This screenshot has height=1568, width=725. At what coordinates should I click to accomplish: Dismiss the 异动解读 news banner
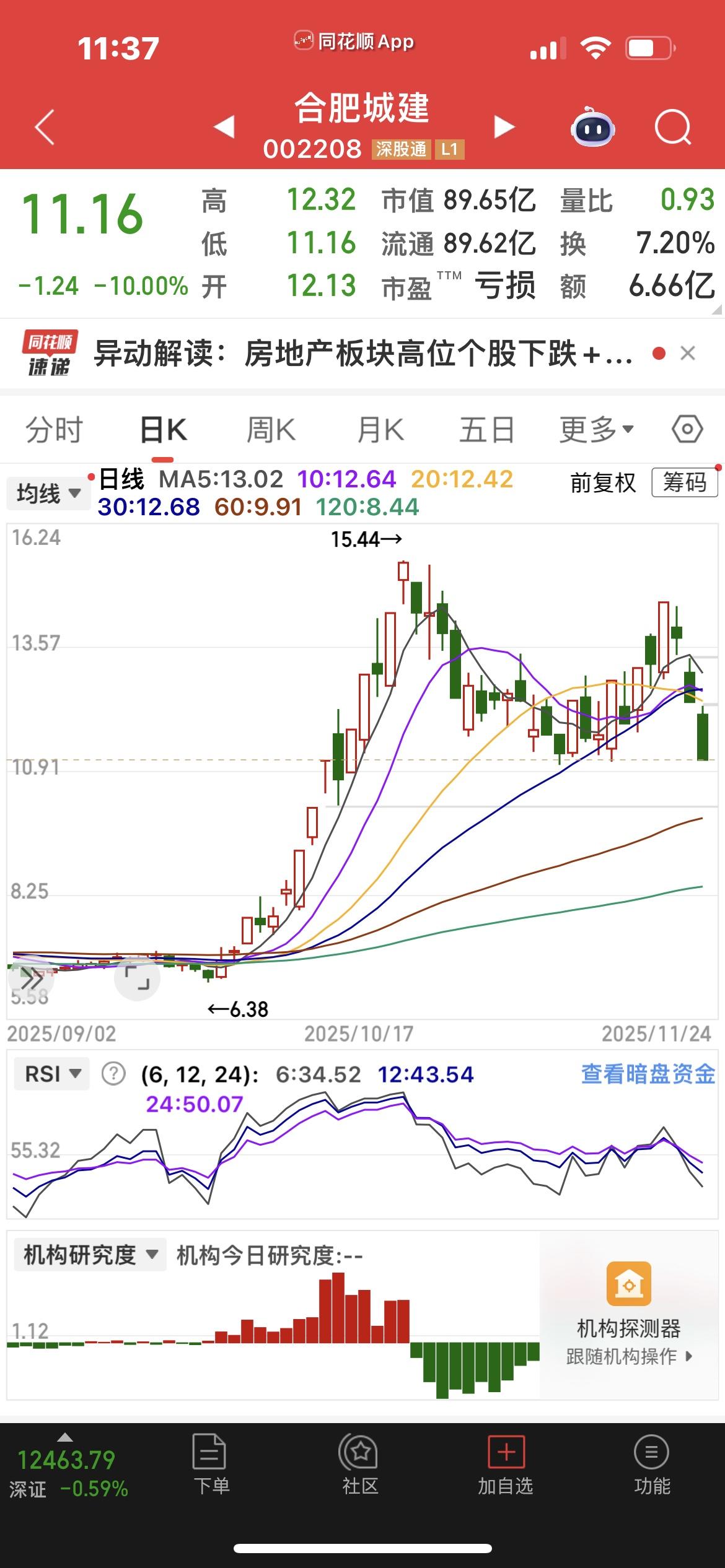687,354
